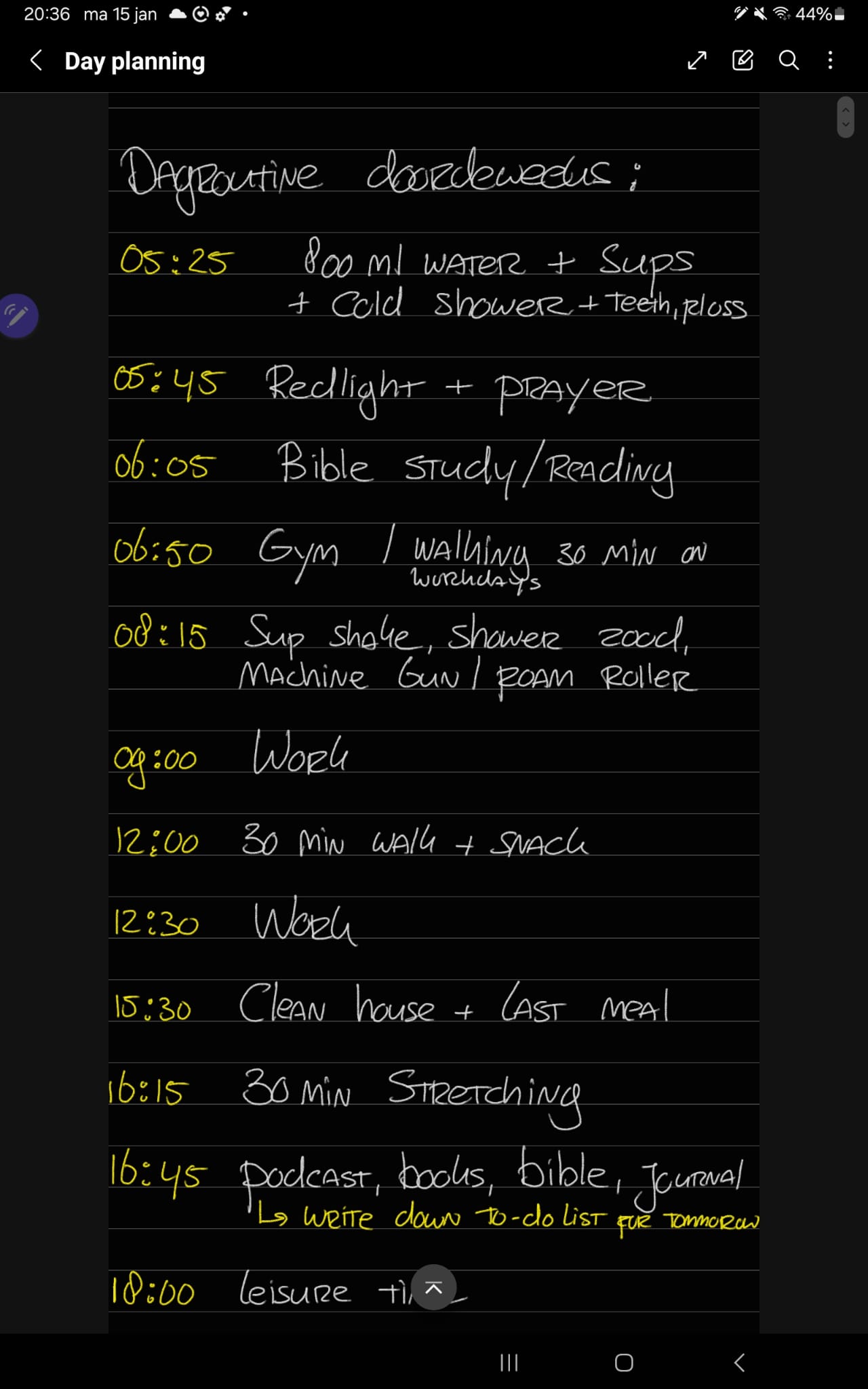Open the three-dot overflow menu
868x1389 pixels.
coord(831,60)
